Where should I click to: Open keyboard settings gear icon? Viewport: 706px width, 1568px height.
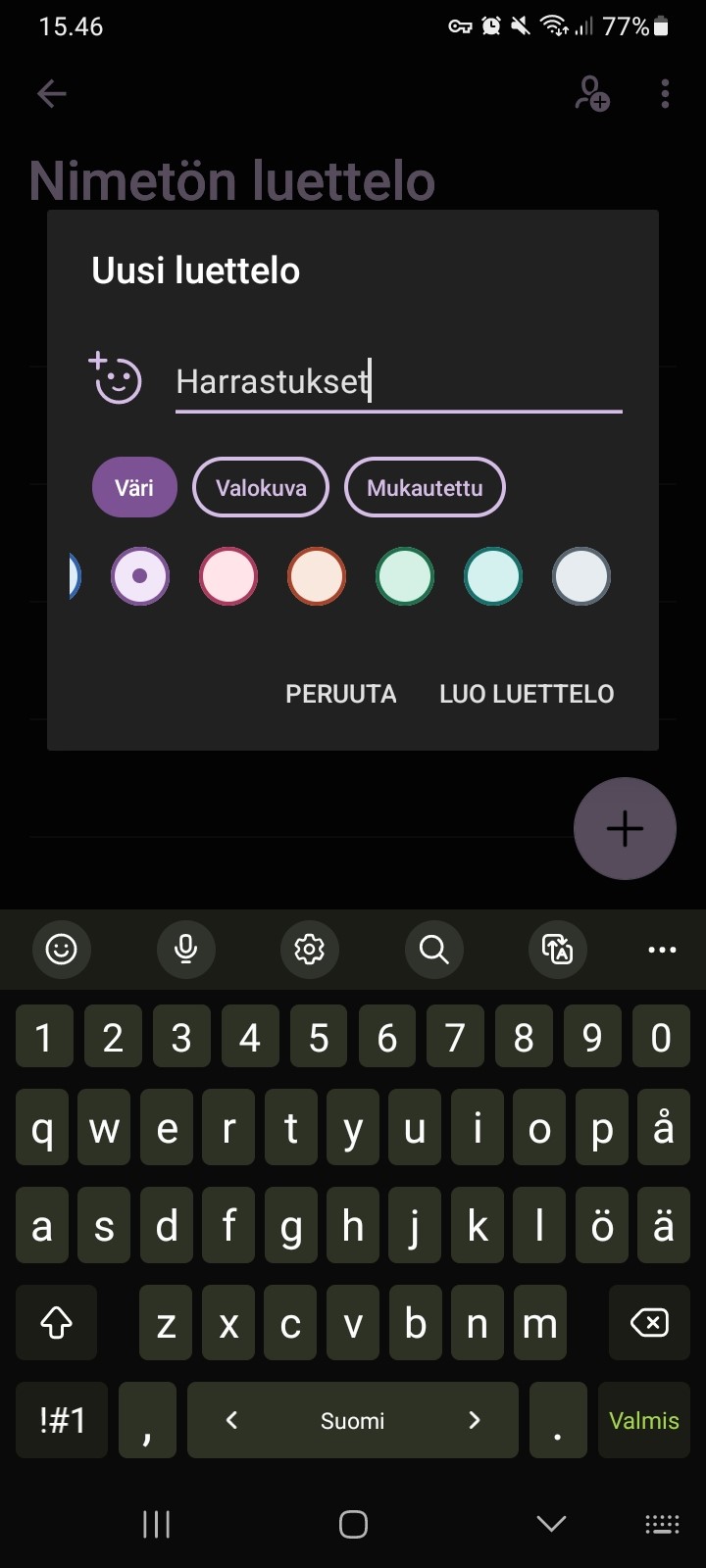310,949
